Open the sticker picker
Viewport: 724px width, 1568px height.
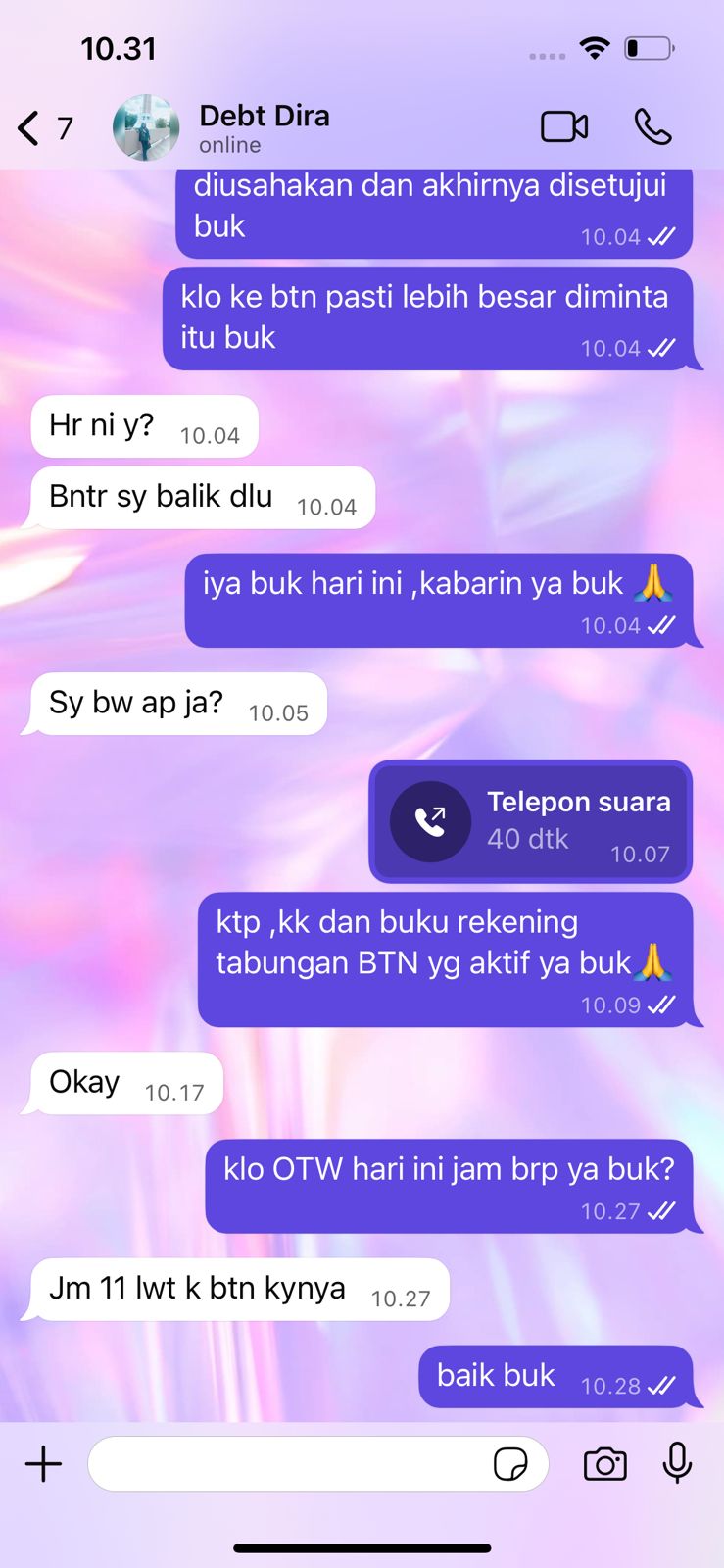pos(510,1464)
